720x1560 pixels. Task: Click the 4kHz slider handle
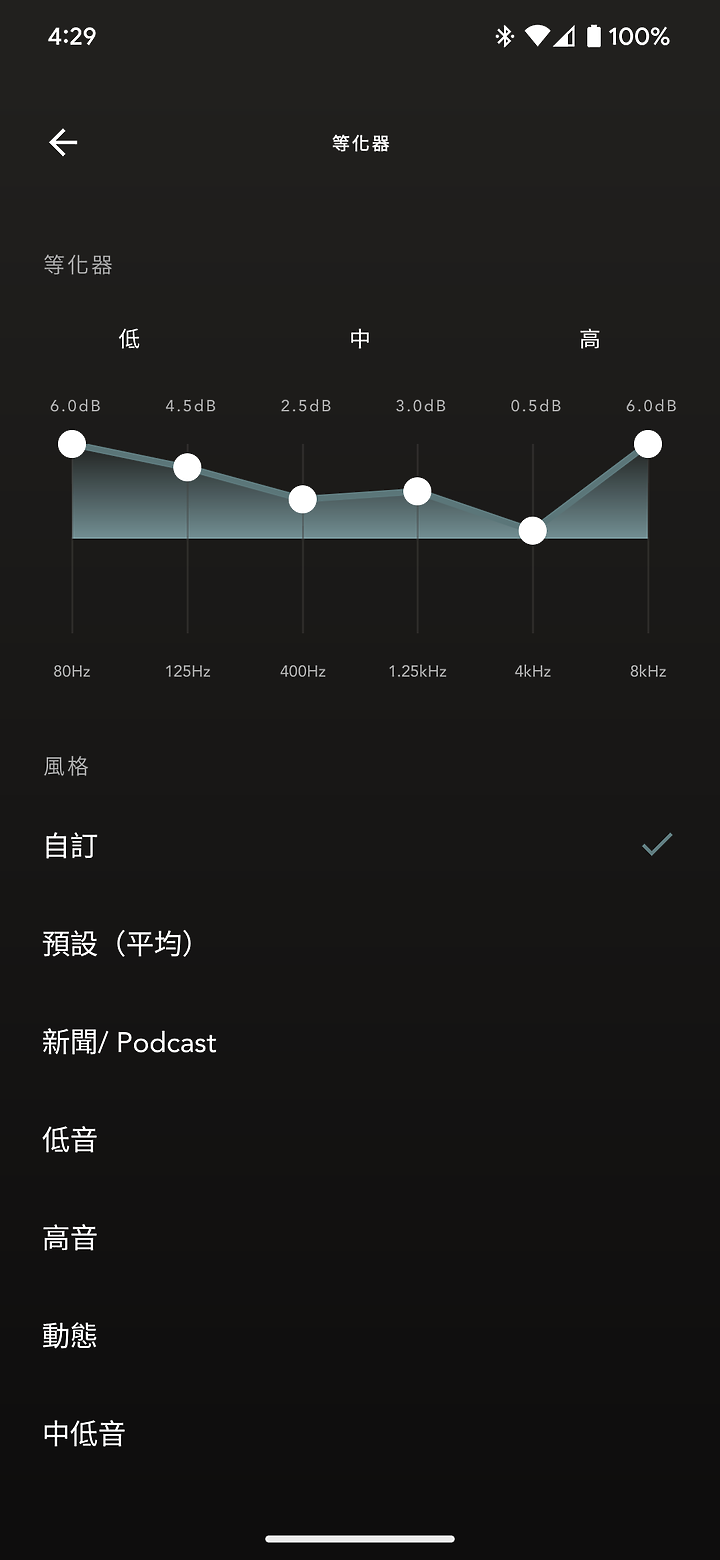(532, 530)
